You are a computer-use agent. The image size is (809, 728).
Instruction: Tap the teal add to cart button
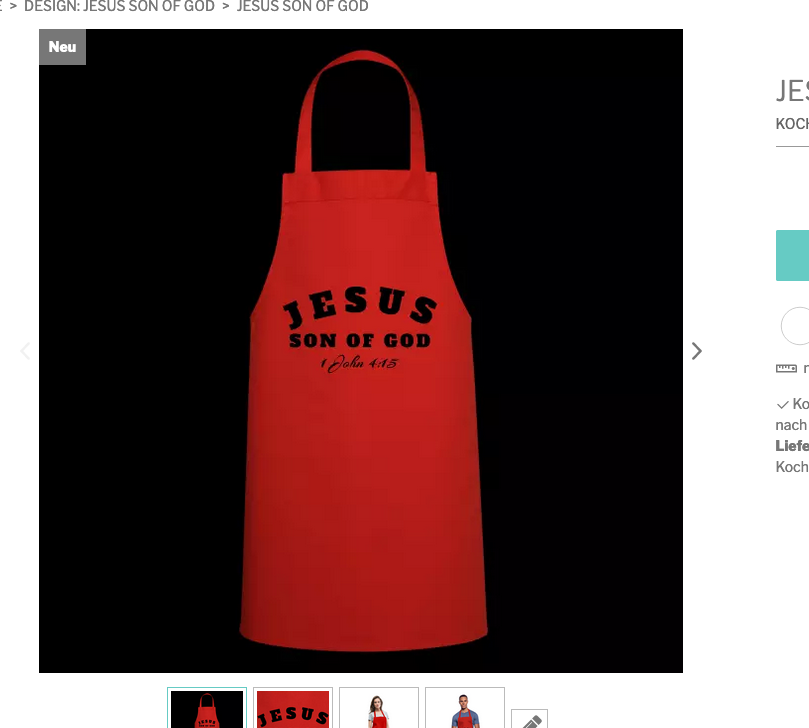pyautogui.click(x=793, y=255)
